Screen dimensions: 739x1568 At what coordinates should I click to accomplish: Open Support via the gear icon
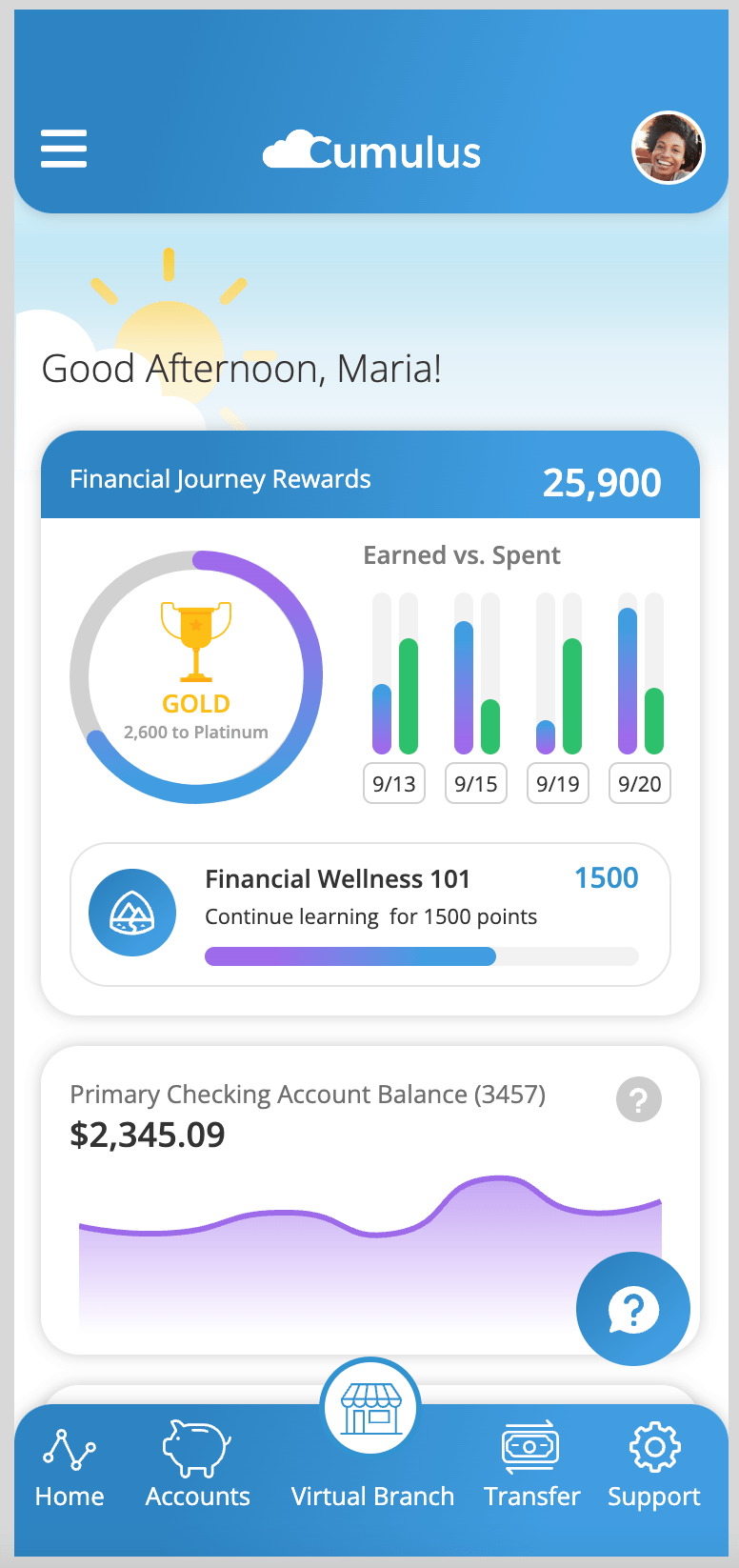click(x=653, y=1448)
